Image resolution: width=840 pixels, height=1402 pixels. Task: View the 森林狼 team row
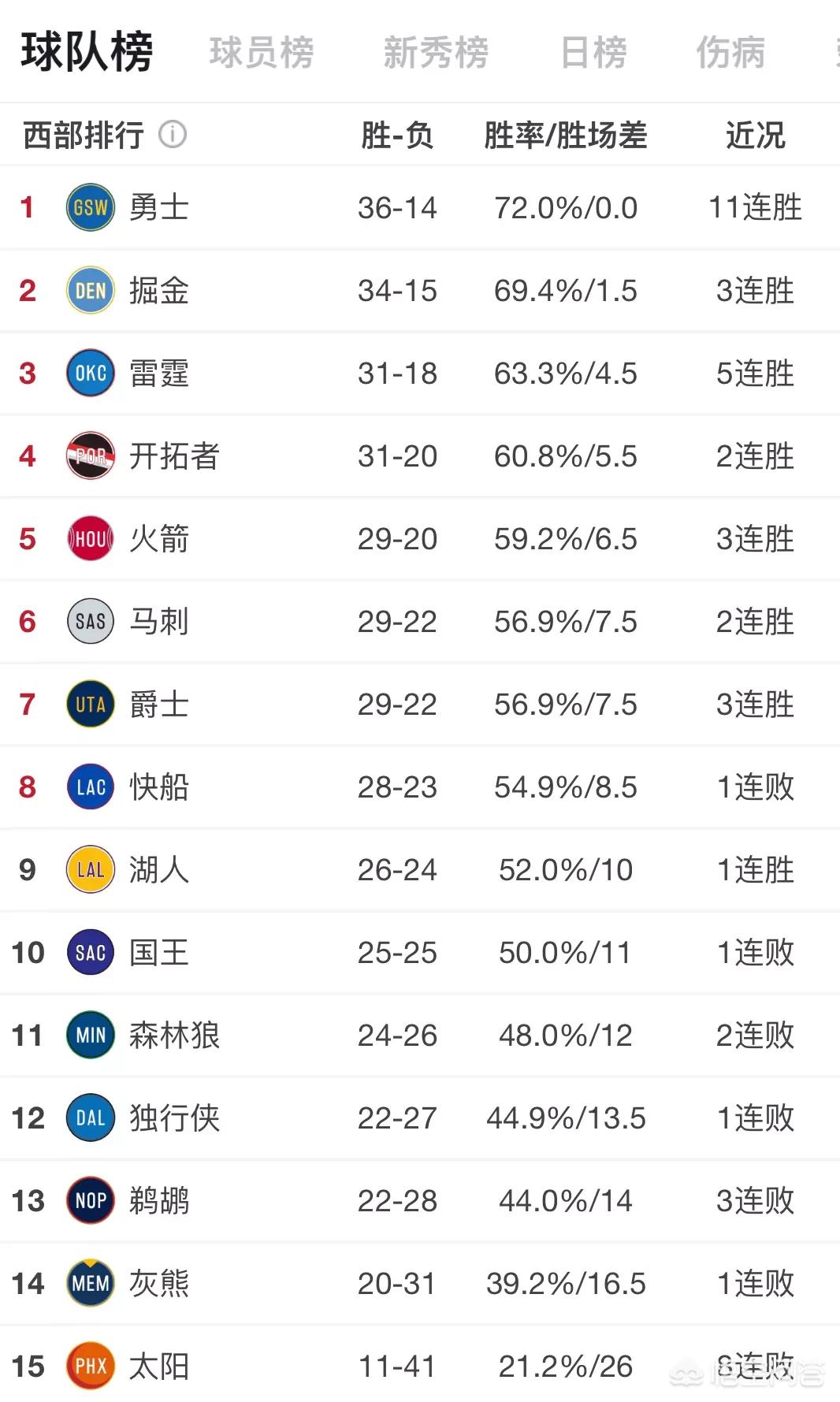tap(420, 1036)
